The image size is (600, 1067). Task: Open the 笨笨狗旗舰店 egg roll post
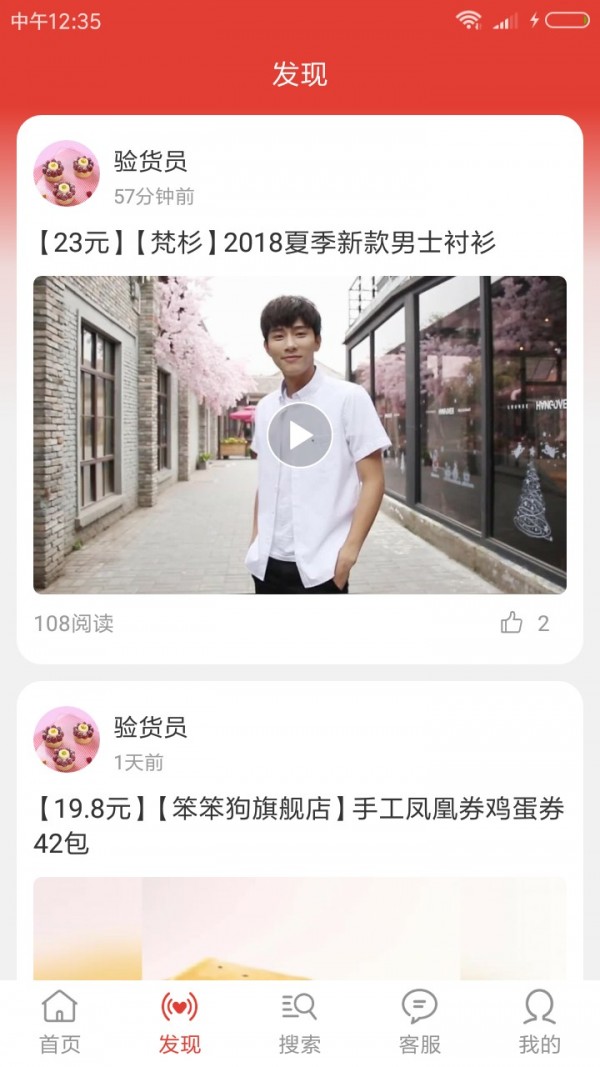pos(298,825)
